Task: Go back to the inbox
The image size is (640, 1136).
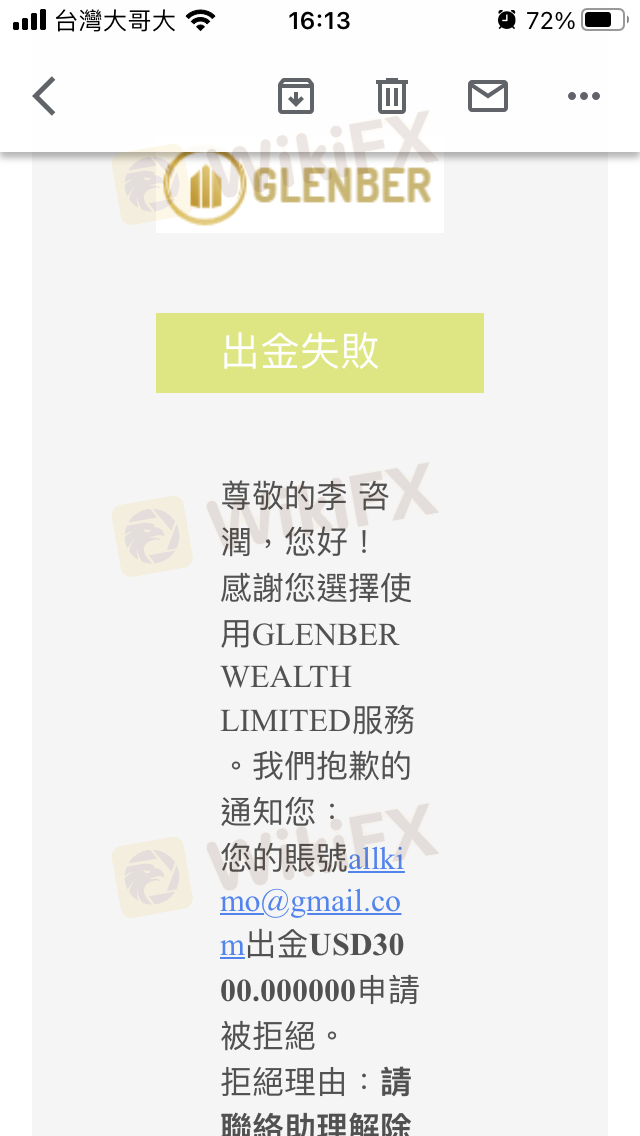Action: 44,96
